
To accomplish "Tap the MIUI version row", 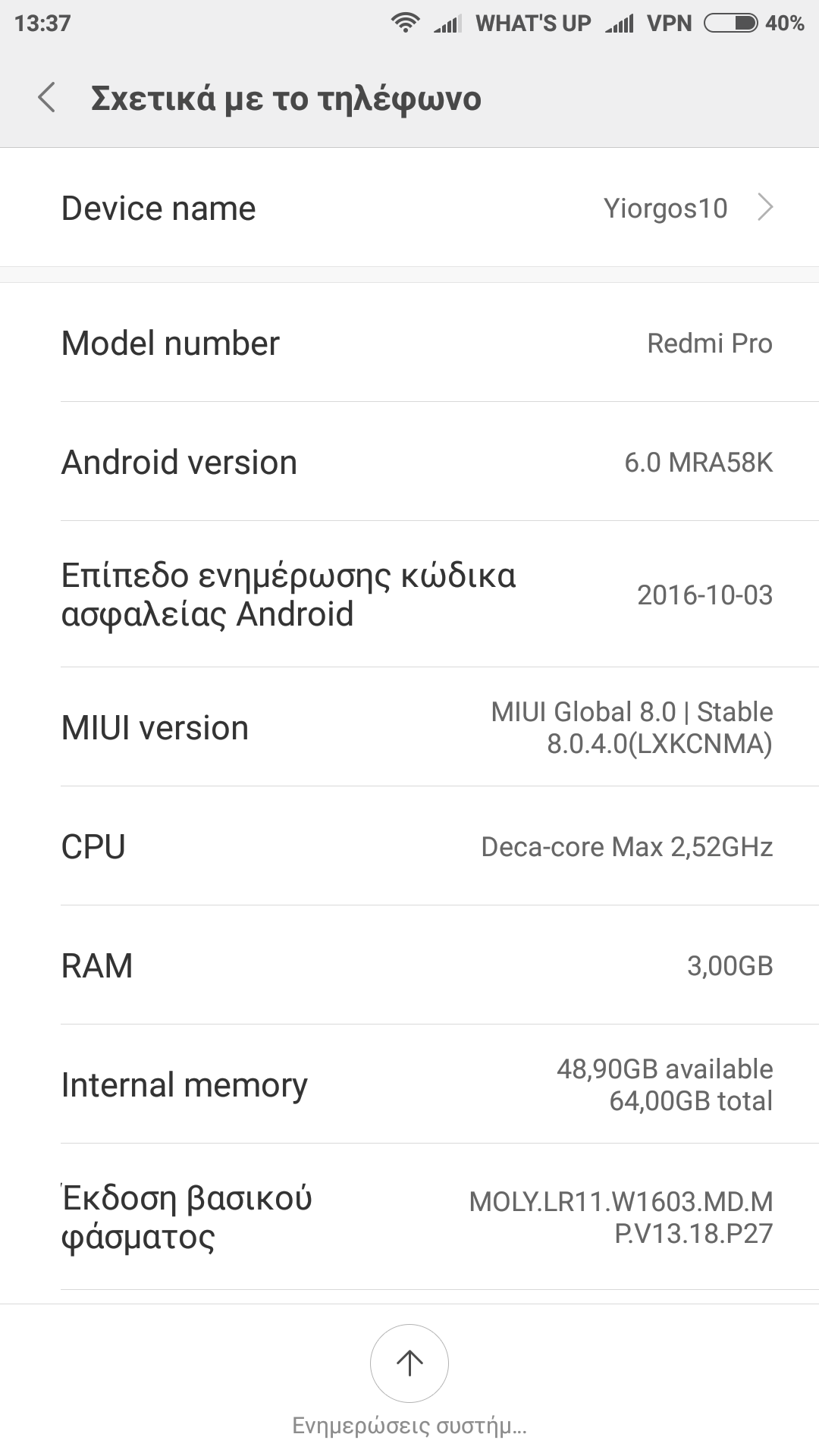I will (409, 727).
